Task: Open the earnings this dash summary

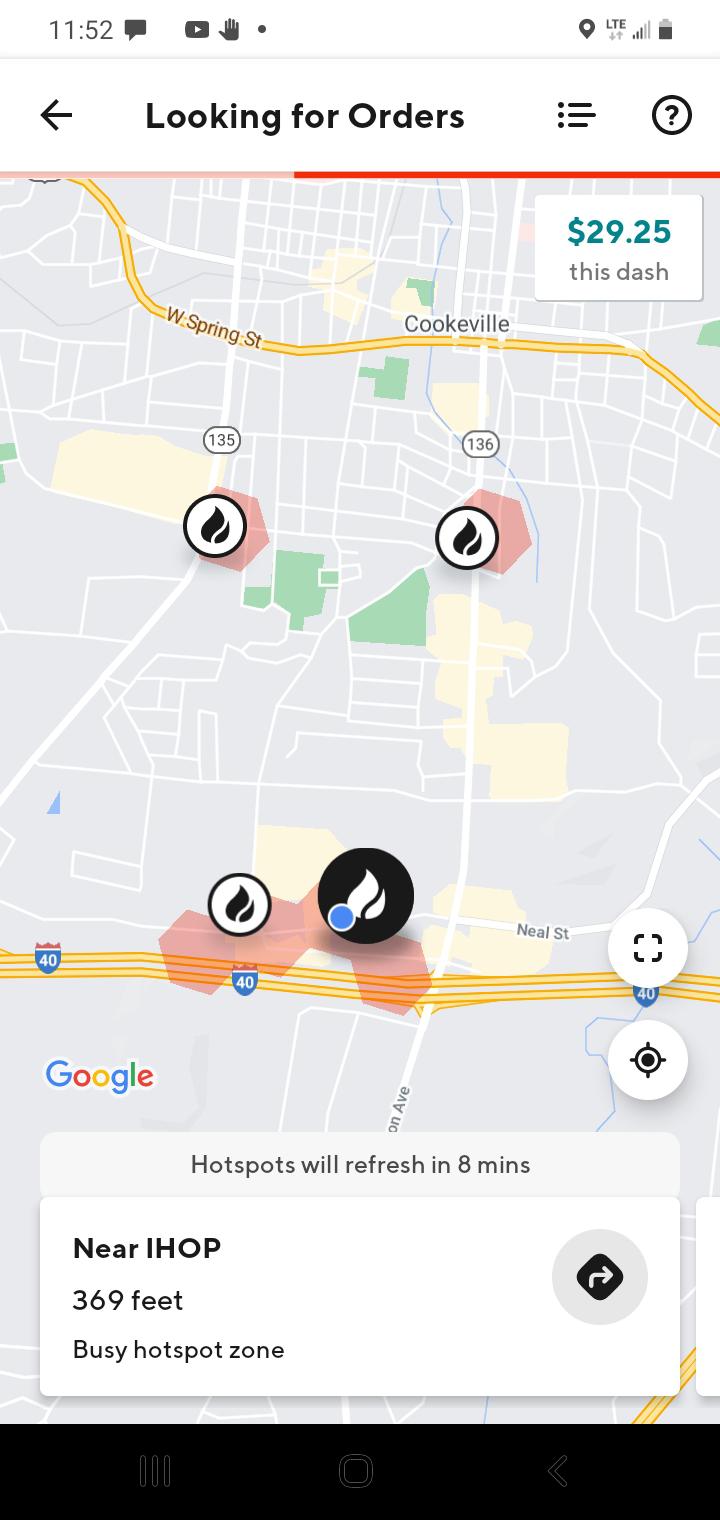Action: (x=619, y=248)
